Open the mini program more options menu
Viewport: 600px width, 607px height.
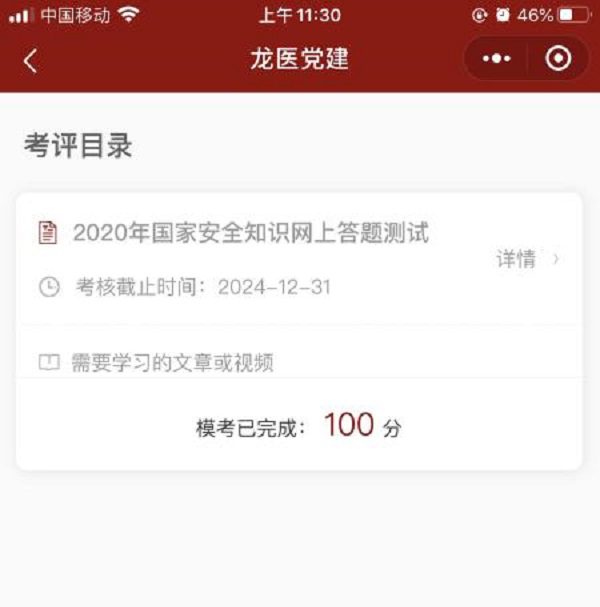coord(496,59)
